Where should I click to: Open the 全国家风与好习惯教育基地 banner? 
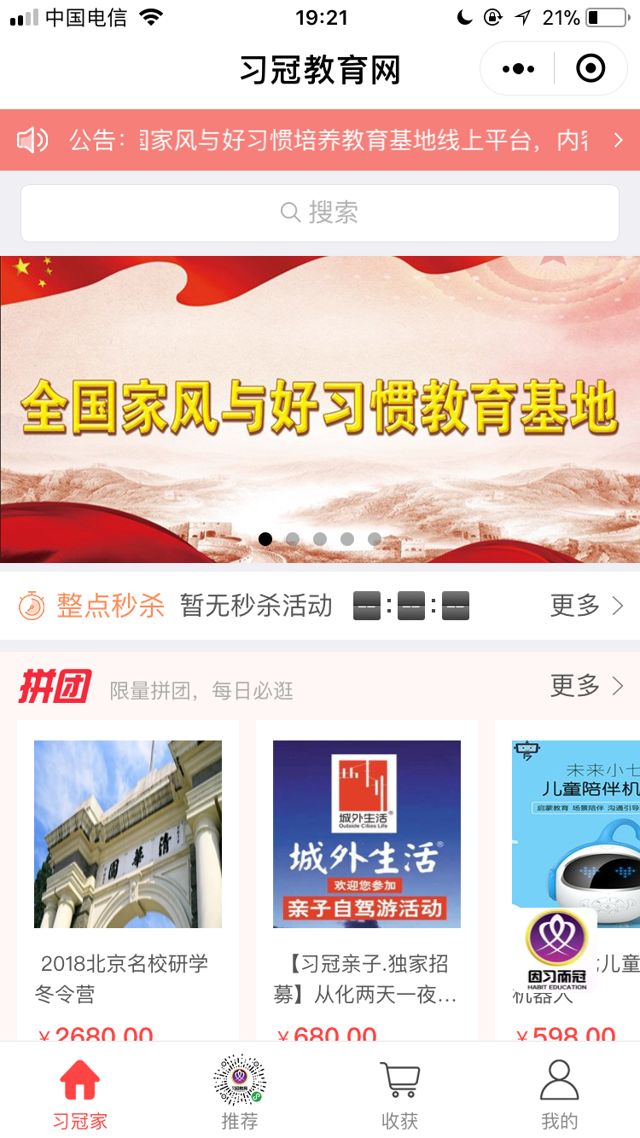(x=320, y=408)
